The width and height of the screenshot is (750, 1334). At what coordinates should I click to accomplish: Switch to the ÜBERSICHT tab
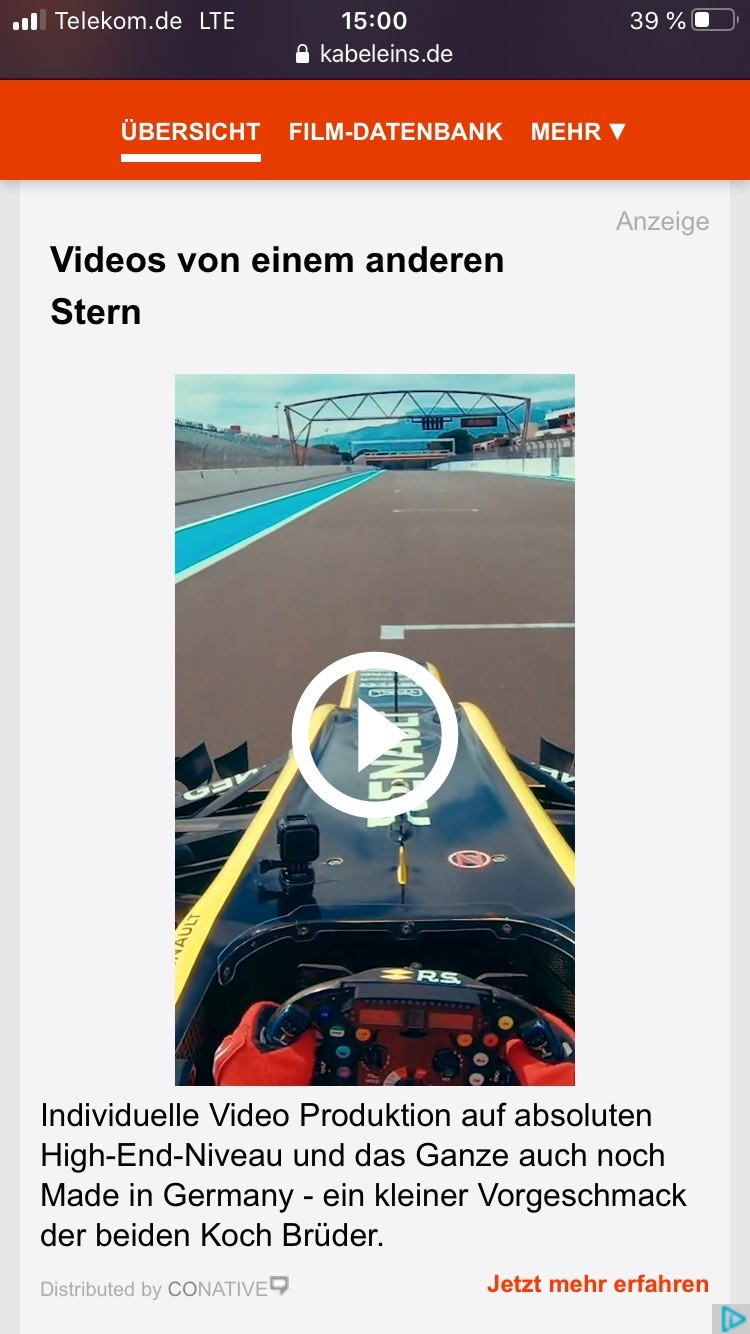[190, 132]
